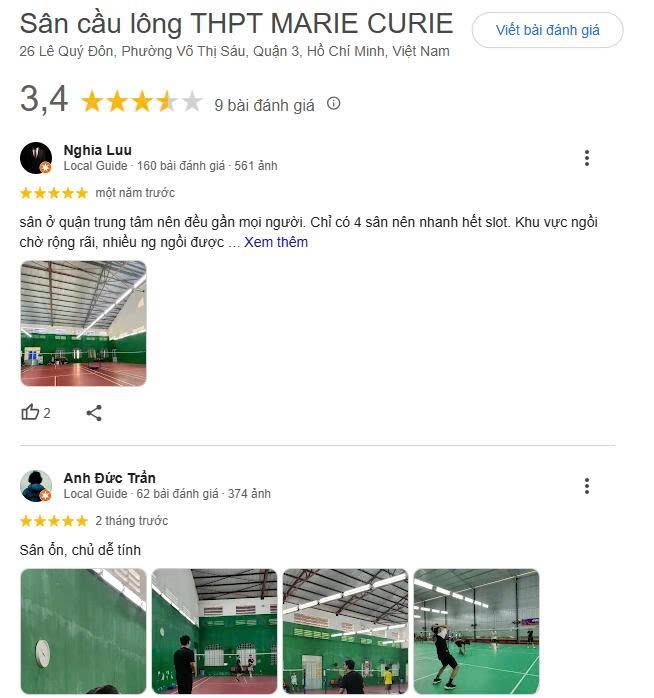
Task: Tap the Viết bài đánh giá button
Action: [x=547, y=30]
